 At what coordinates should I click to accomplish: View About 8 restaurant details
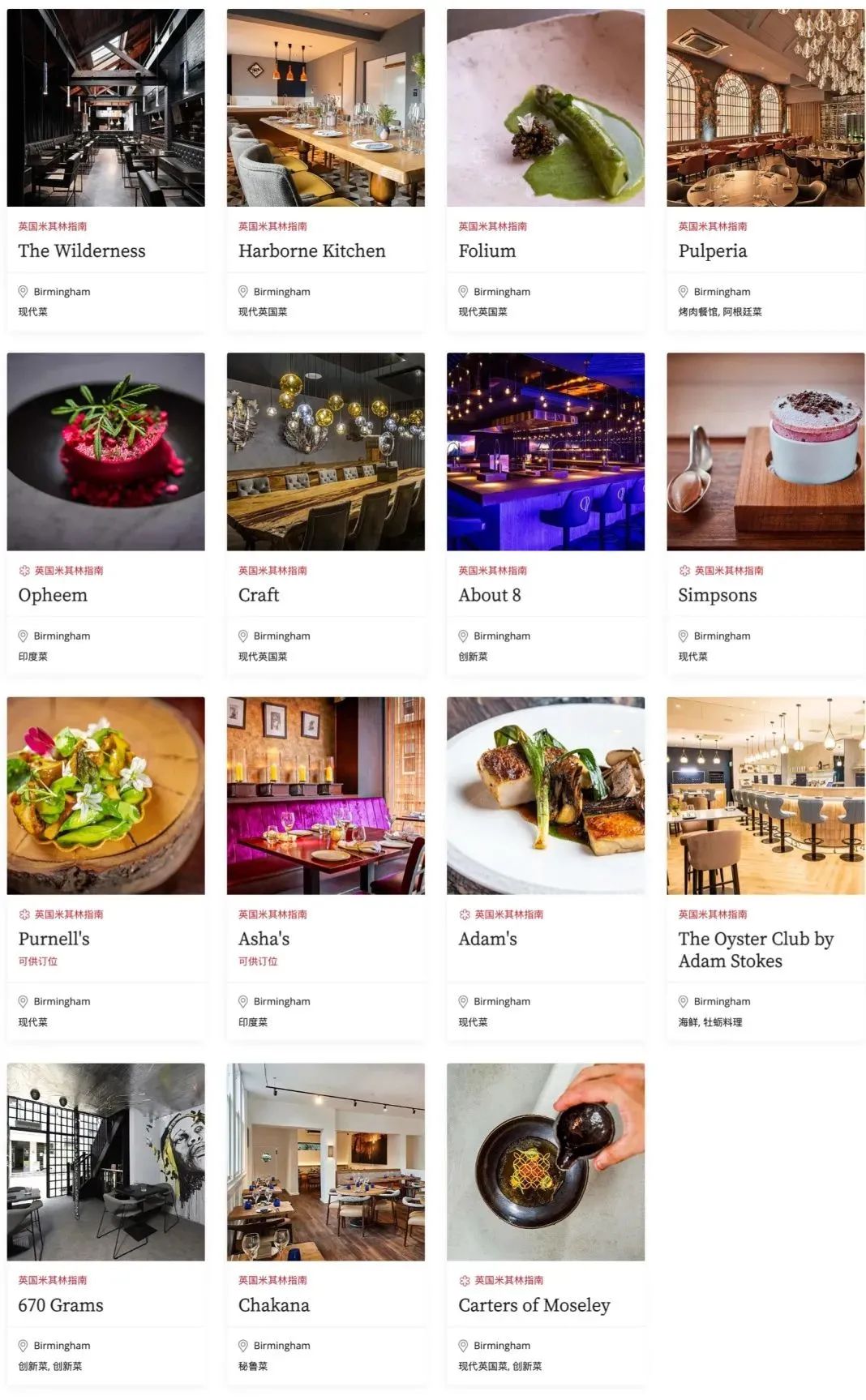point(489,596)
